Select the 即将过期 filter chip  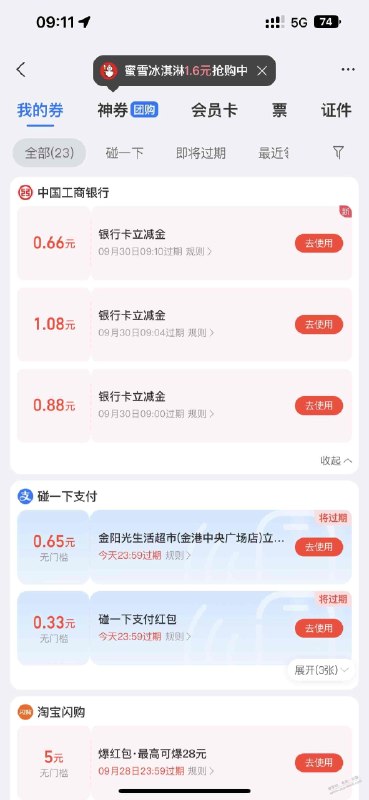click(x=201, y=153)
